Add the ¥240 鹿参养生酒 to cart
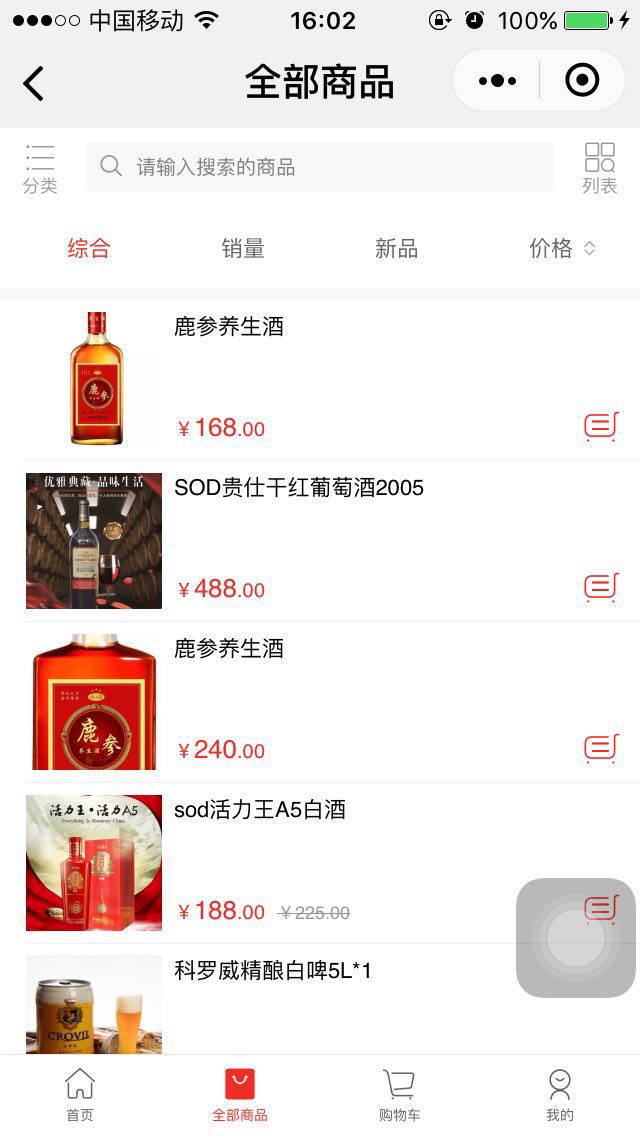 click(601, 747)
